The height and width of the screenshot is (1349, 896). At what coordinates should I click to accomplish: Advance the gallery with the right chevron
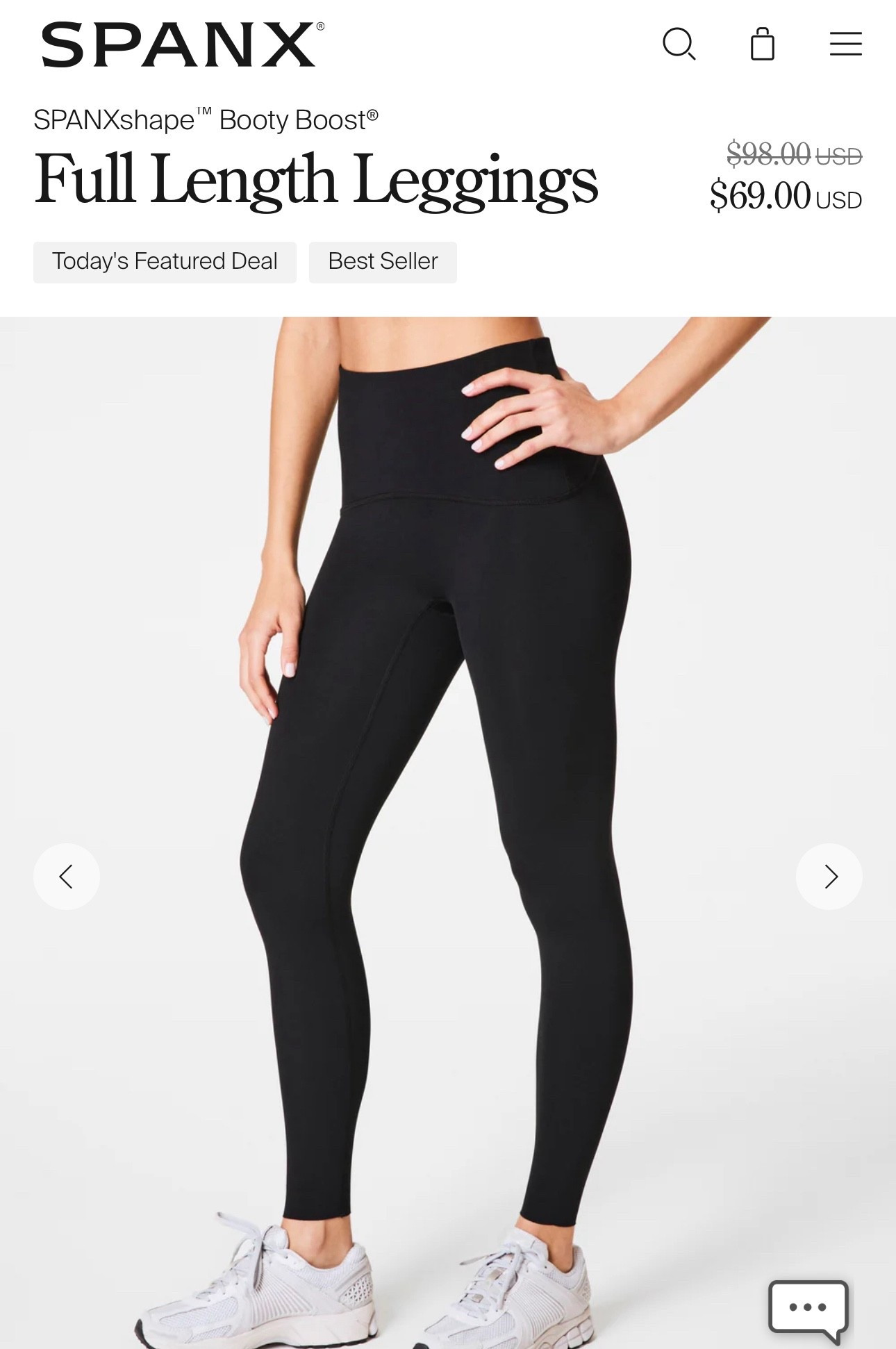point(829,876)
